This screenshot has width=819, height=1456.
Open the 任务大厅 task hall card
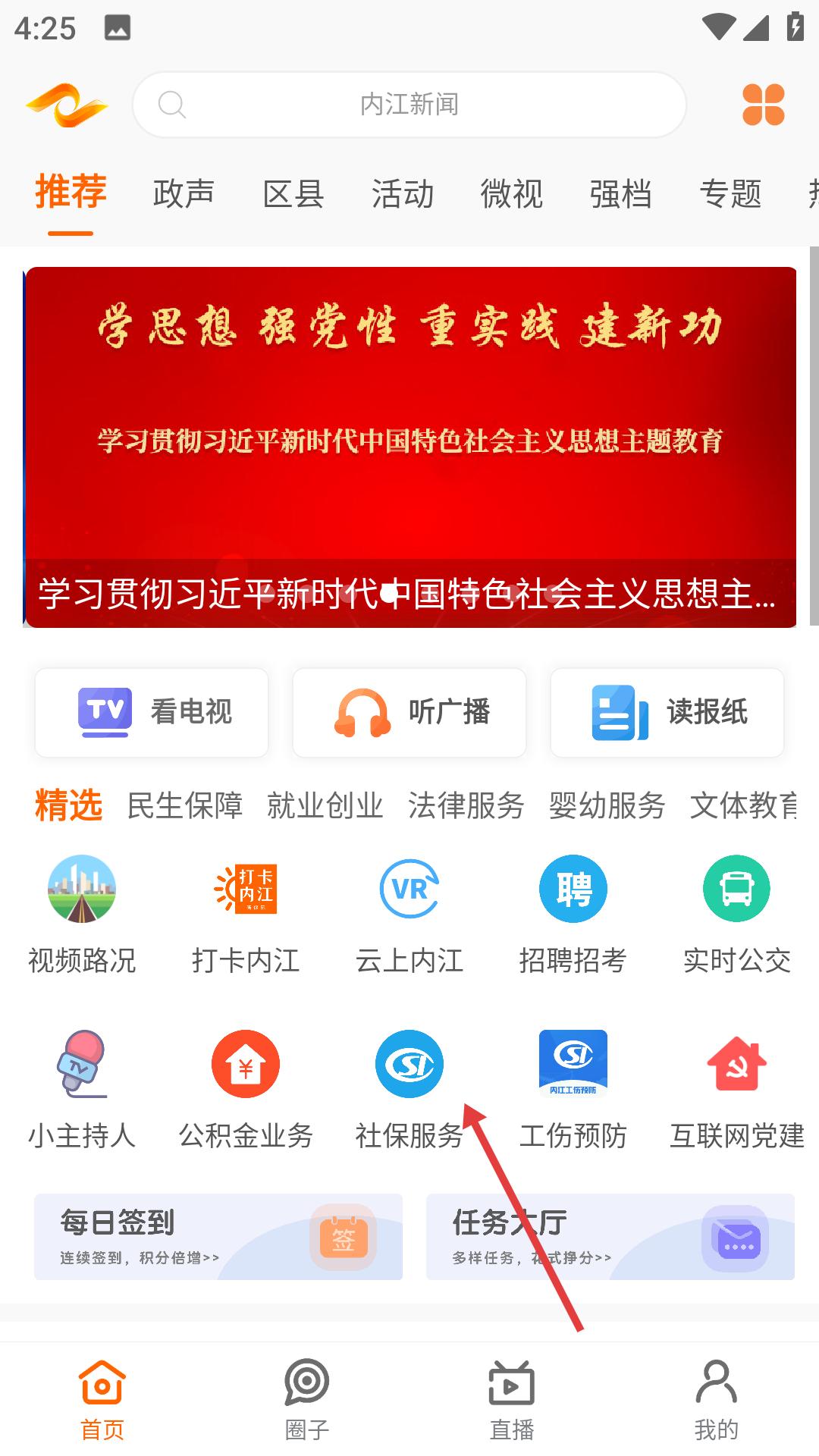pyautogui.click(x=610, y=1237)
